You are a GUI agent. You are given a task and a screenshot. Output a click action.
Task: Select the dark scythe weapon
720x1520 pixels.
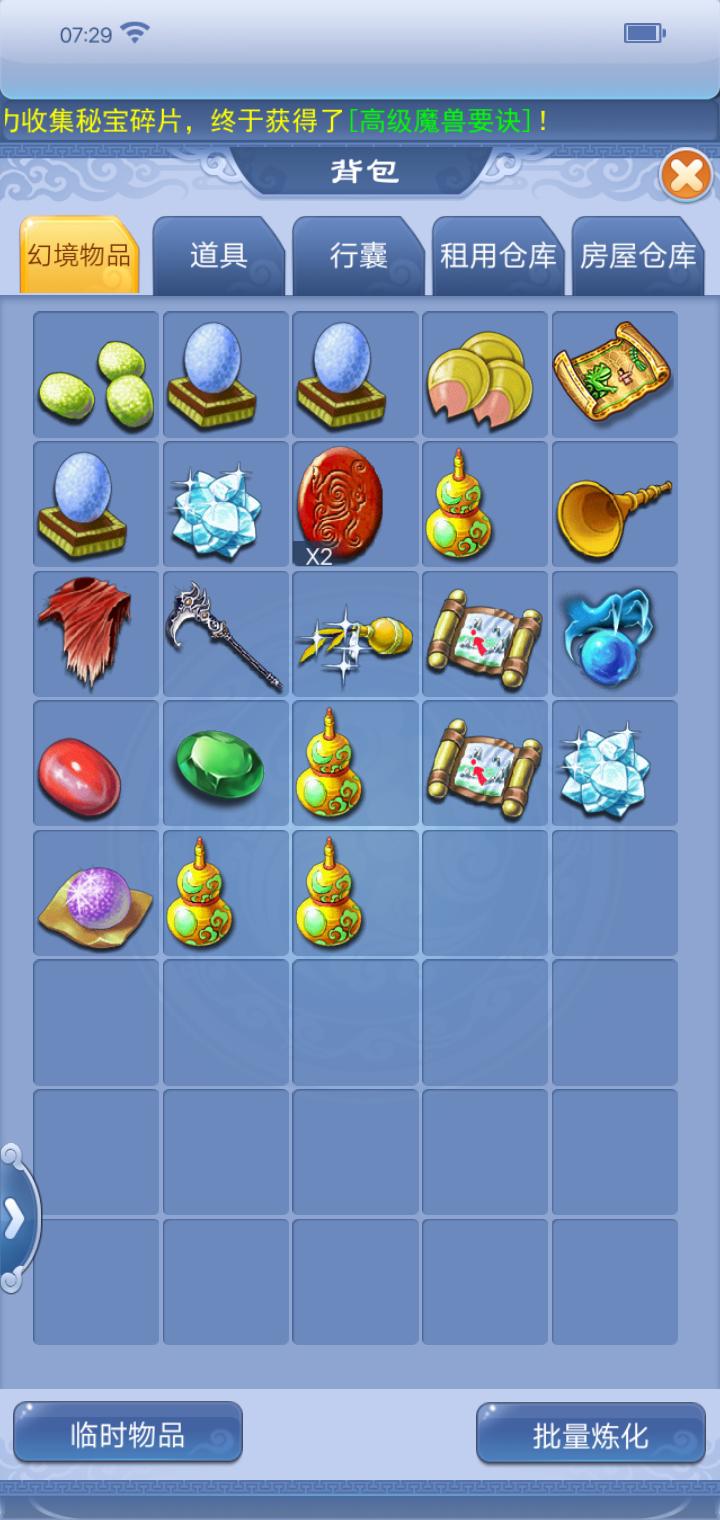(225, 635)
